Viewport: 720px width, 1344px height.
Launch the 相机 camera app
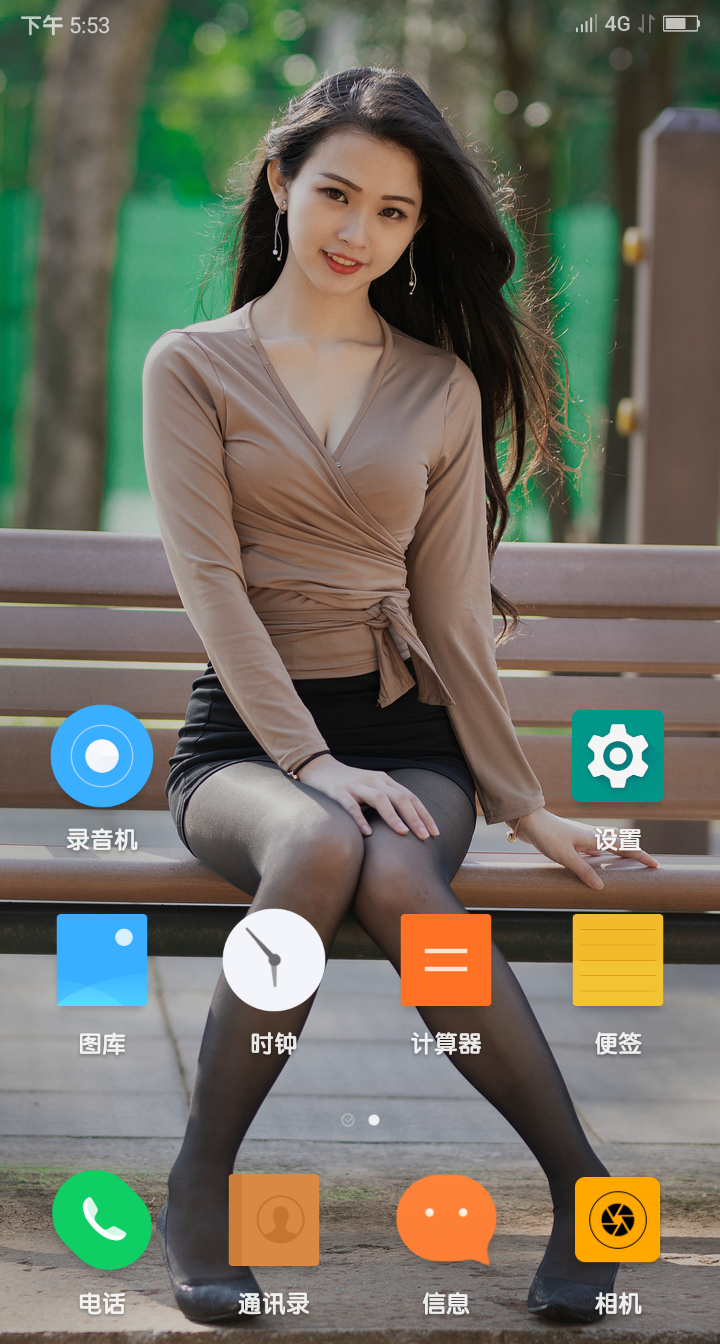click(617, 1220)
